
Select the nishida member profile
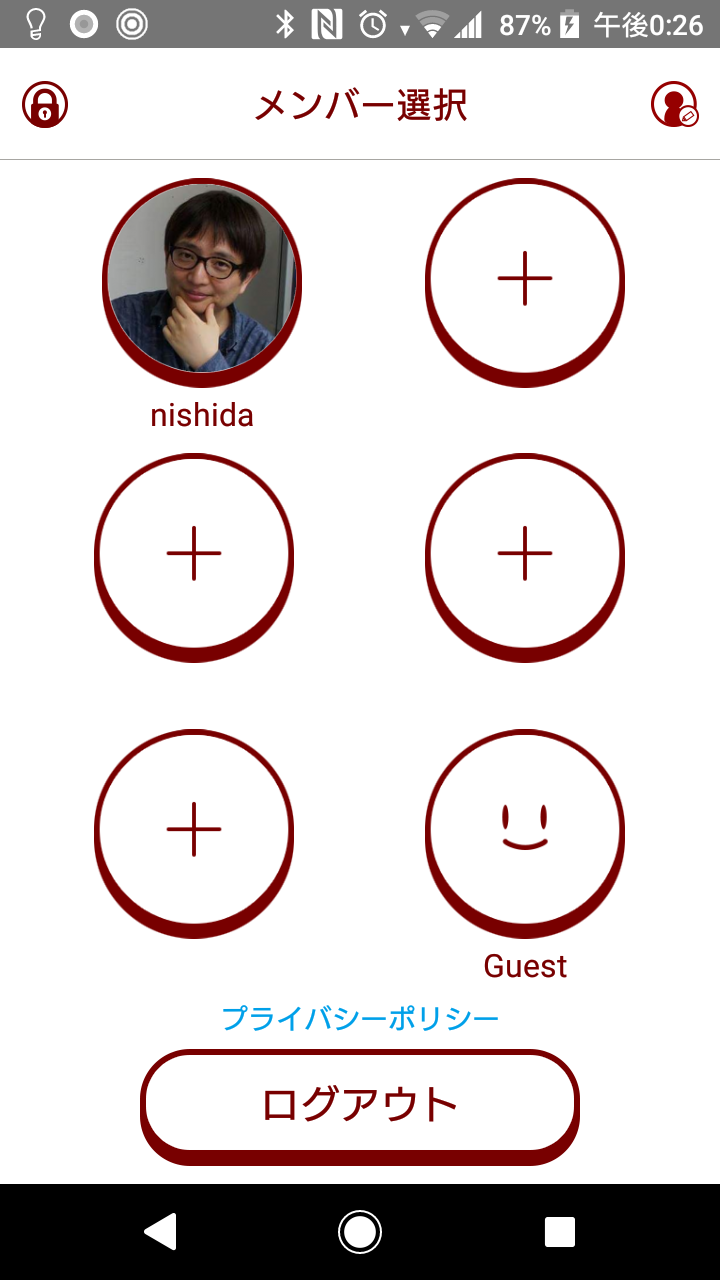[x=202, y=280]
